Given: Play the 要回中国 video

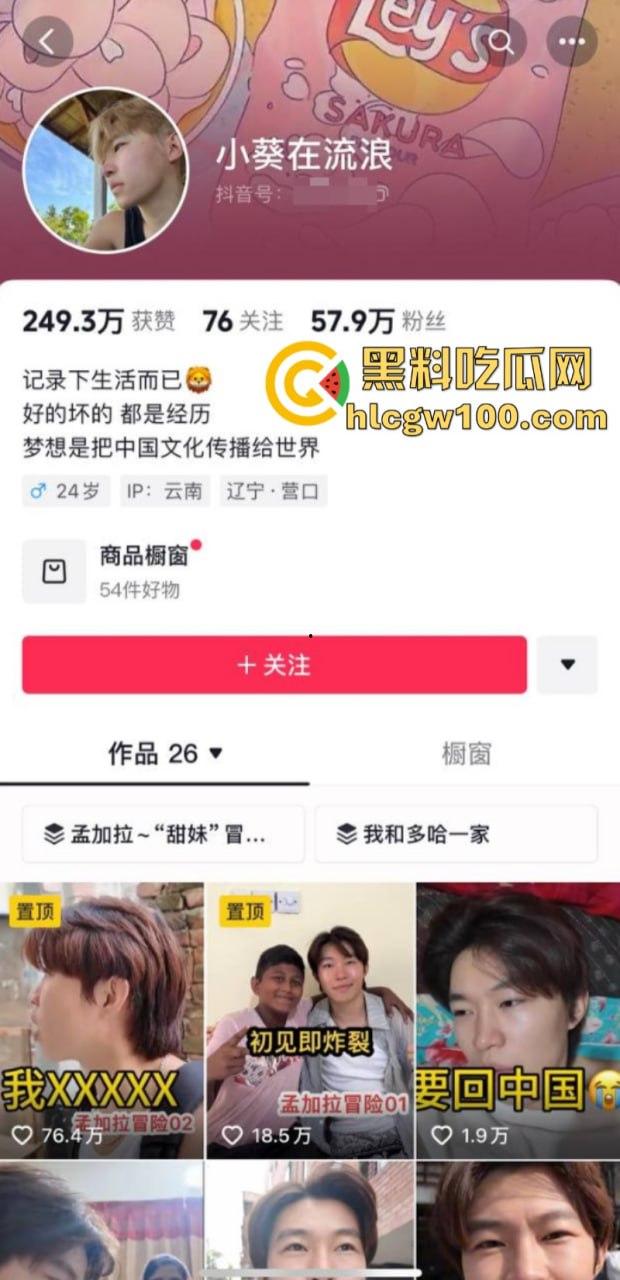Looking at the screenshot, I should point(517,1020).
